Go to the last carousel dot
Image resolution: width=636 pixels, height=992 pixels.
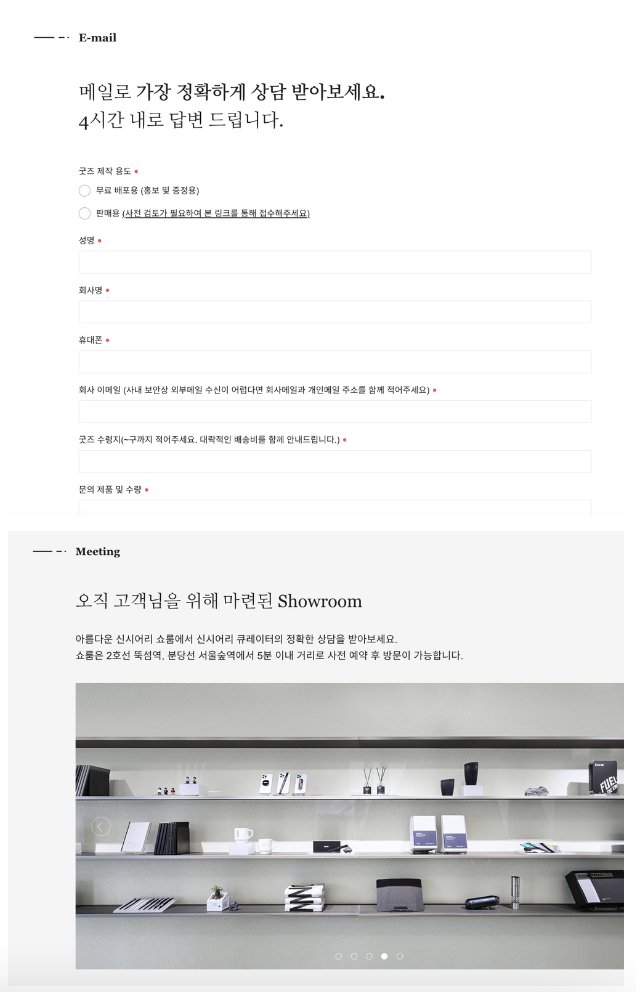tap(399, 956)
